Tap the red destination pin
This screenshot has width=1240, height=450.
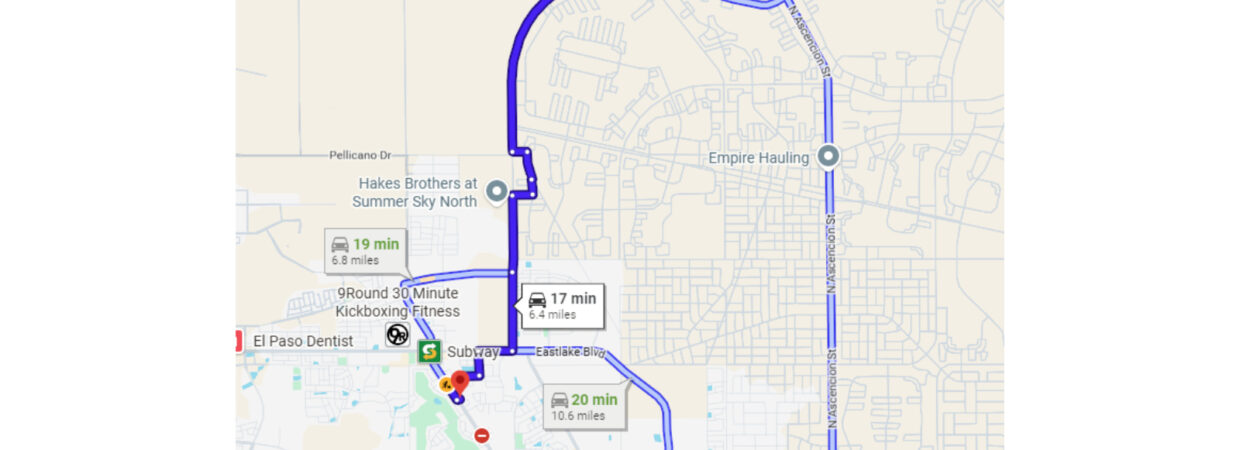point(460,382)
